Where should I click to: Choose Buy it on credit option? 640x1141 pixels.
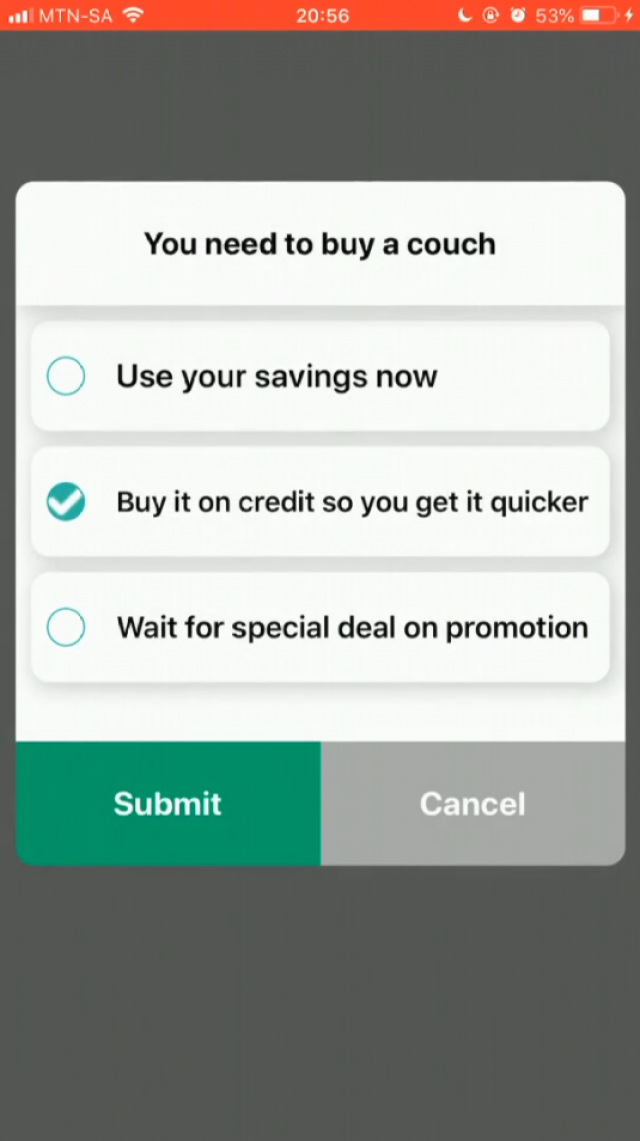click(x=66, y=502)
